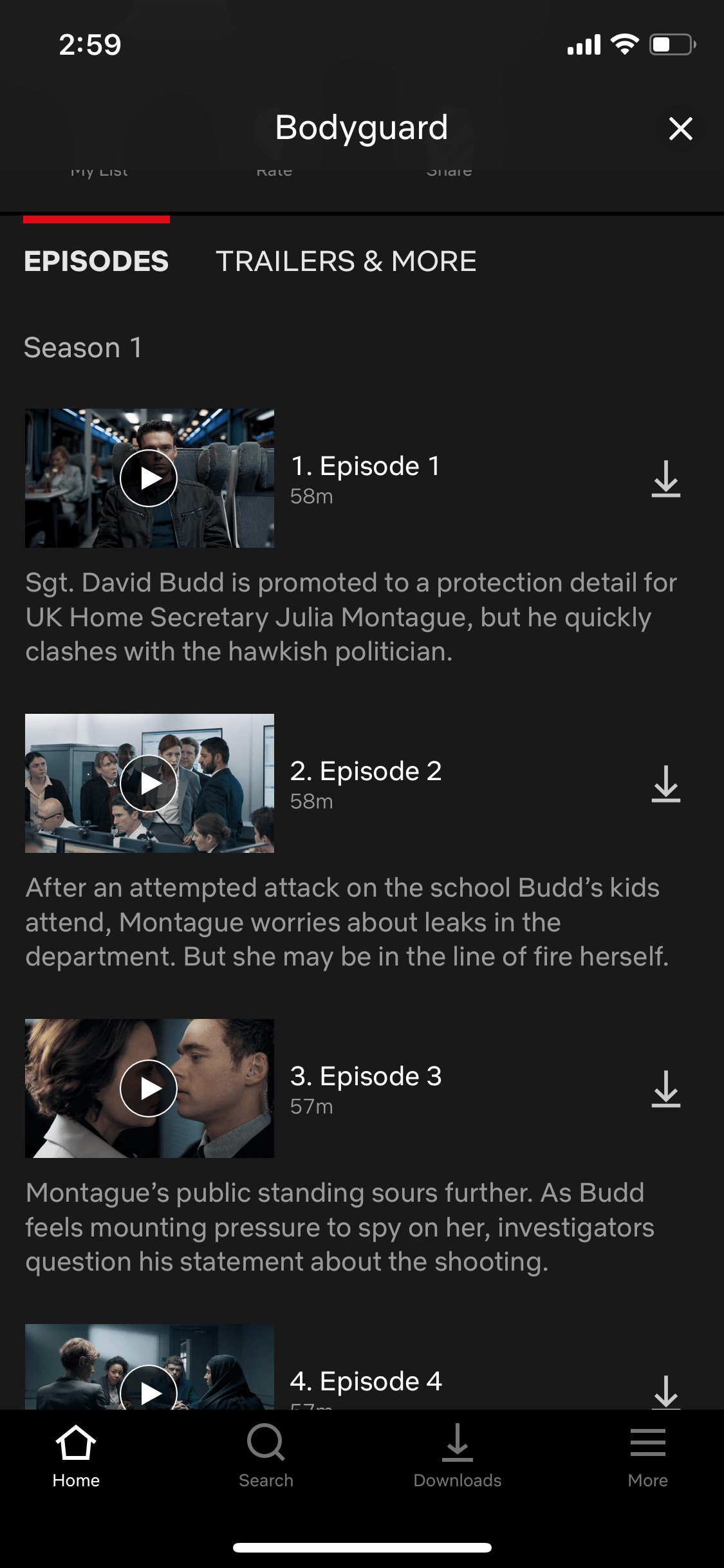The image size is (724, 1568).
Task: Download Episode 1
Action: click(665, 479)
